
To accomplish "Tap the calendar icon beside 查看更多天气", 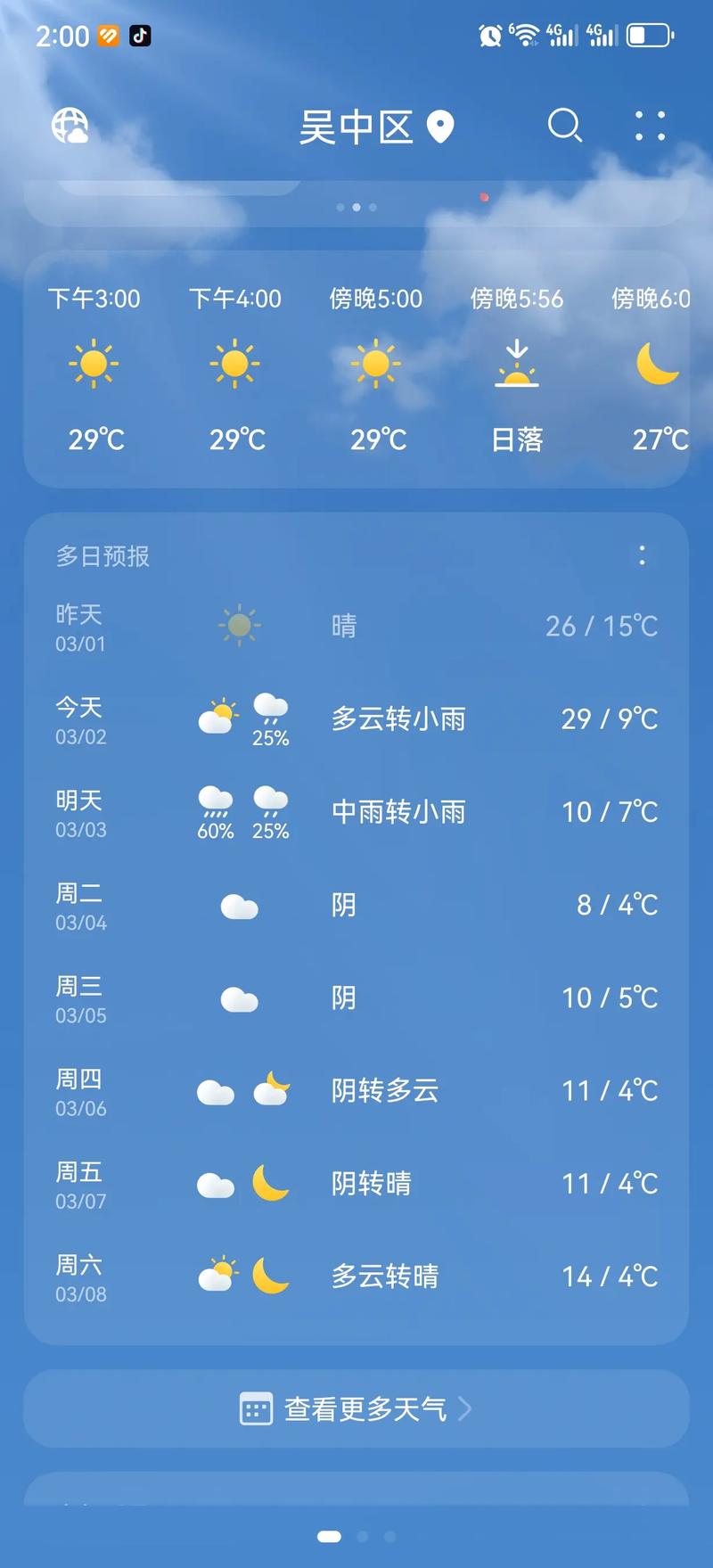I will coord(254,1408).
